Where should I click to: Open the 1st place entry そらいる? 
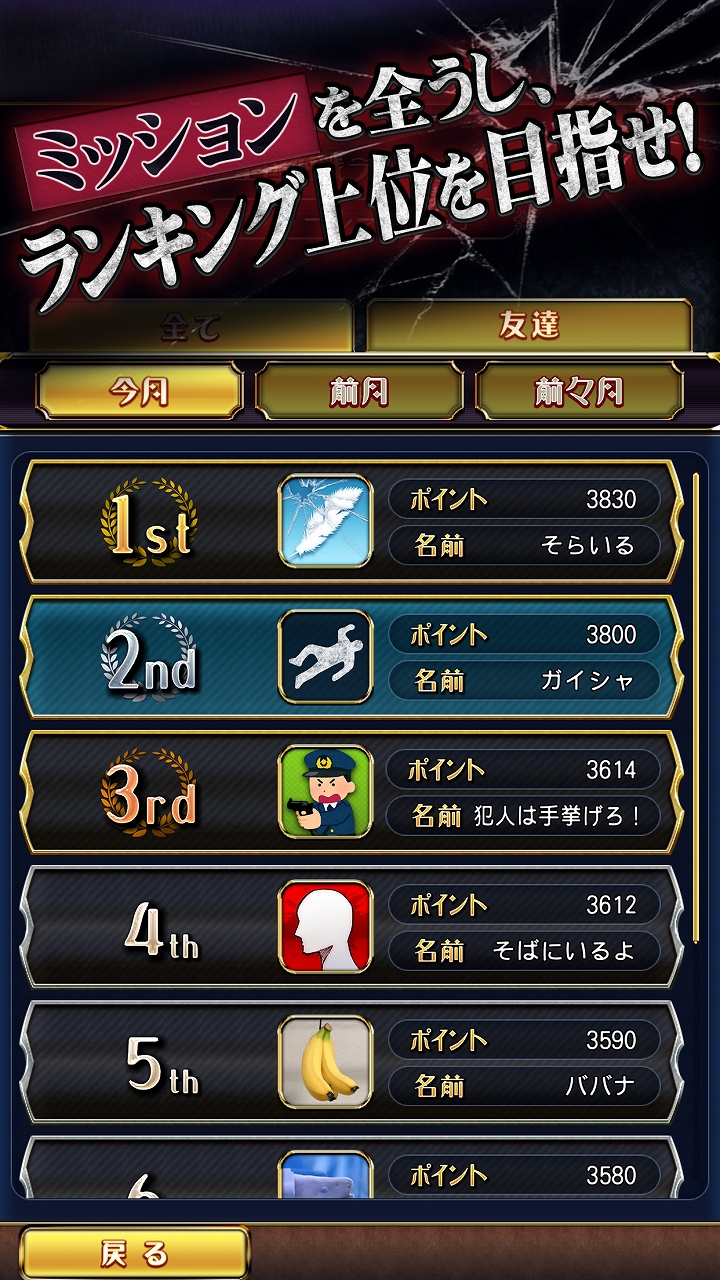[351, 521]
